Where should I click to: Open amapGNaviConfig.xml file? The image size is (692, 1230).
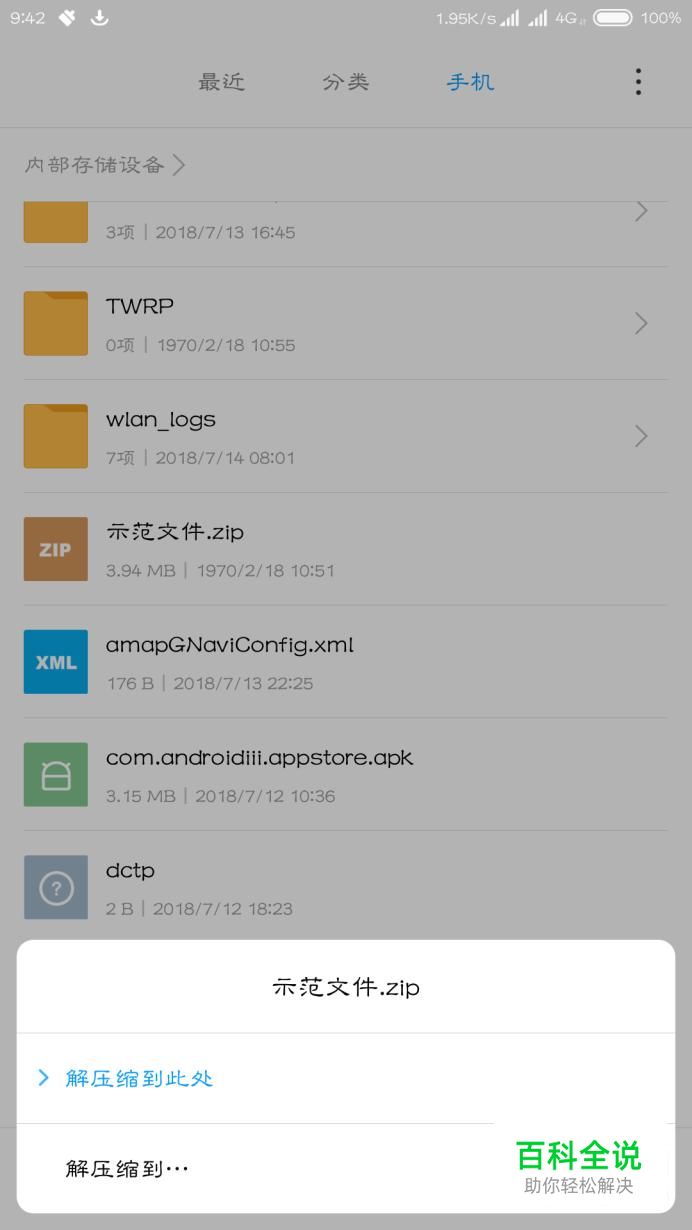(x=346, y=662)
